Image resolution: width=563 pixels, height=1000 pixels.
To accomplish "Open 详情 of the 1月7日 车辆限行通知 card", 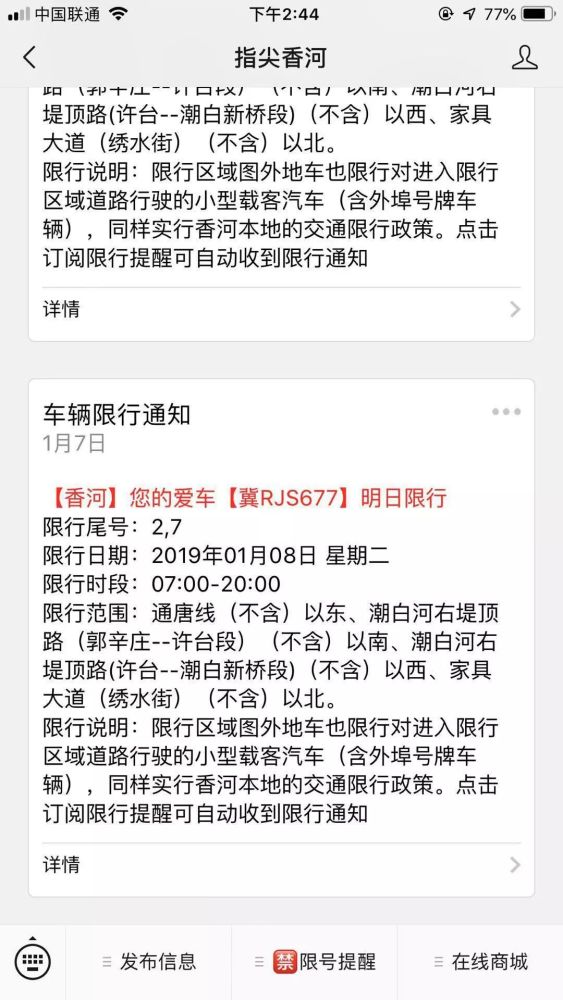I will (x=281, y=865).
